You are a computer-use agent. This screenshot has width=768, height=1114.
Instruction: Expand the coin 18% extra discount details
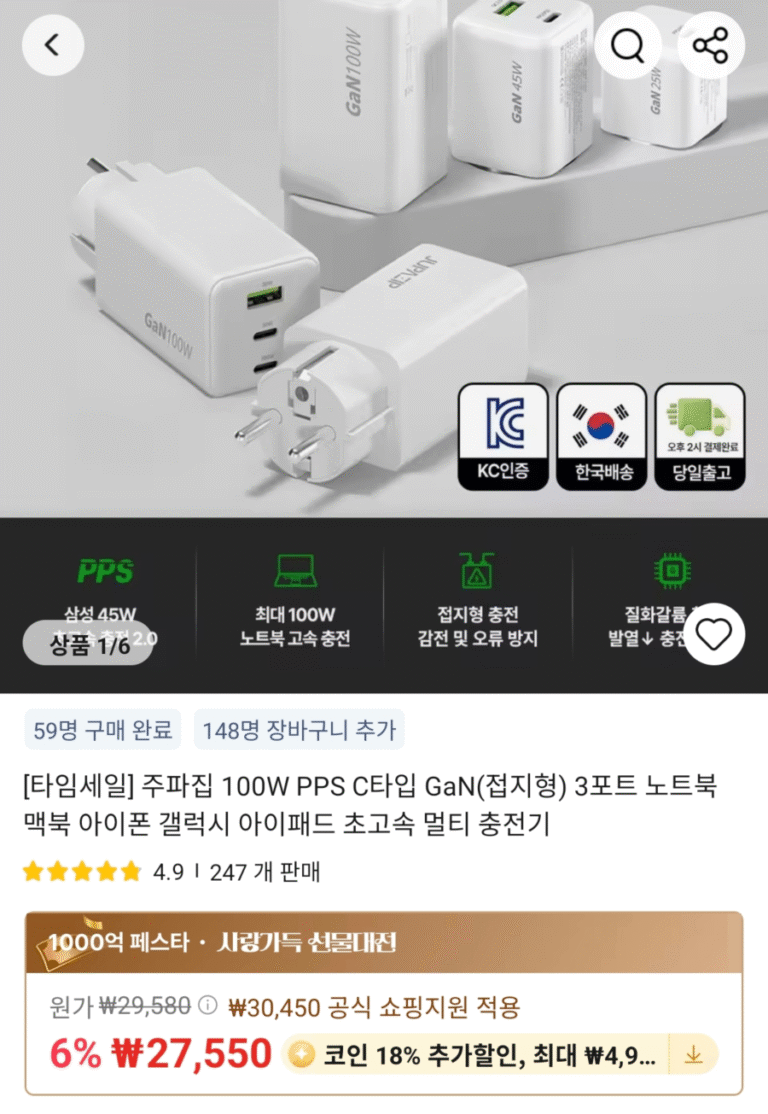694,1055
